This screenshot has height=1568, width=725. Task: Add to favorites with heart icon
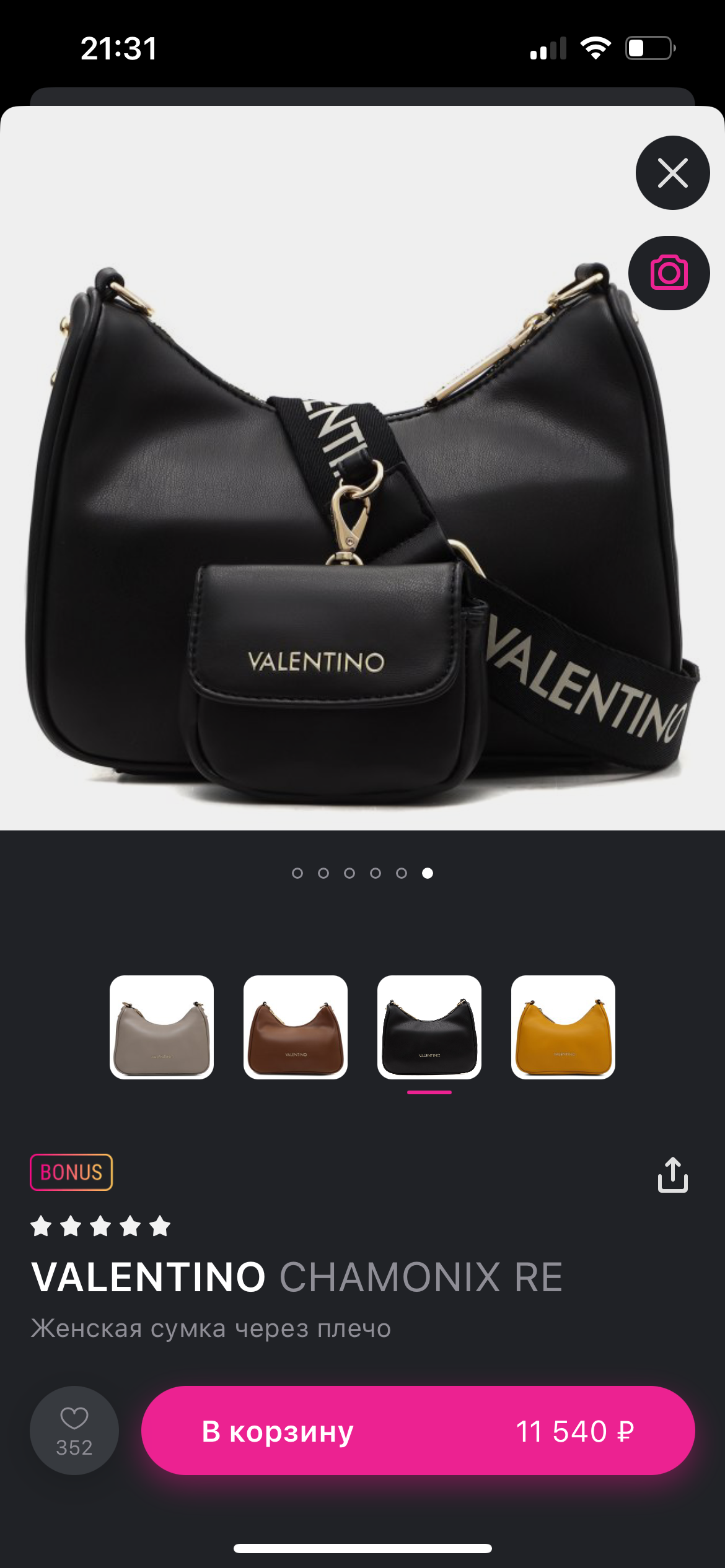pyautogui.click(x=74, y=1431)
